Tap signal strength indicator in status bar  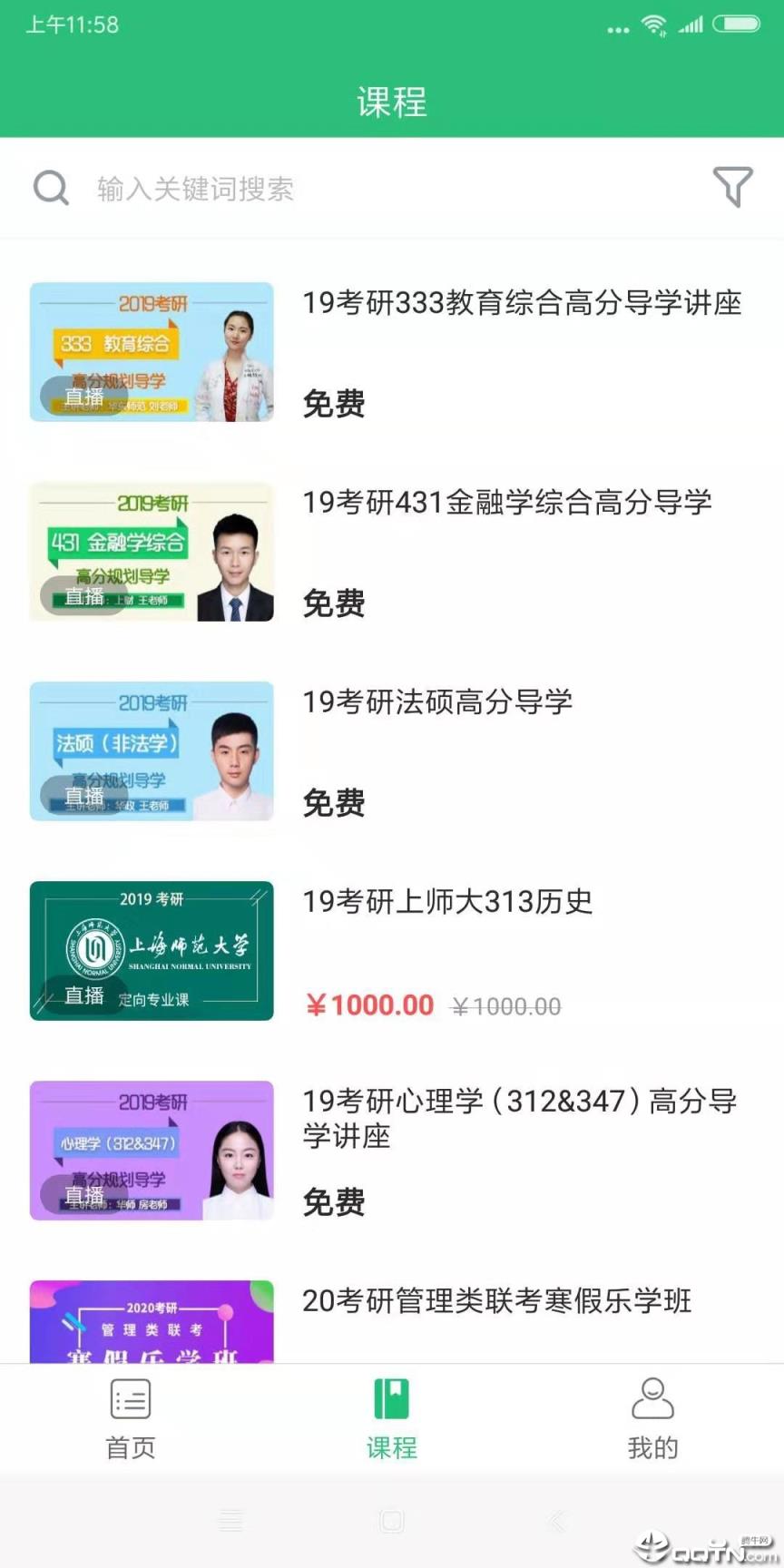pos(692,25)
